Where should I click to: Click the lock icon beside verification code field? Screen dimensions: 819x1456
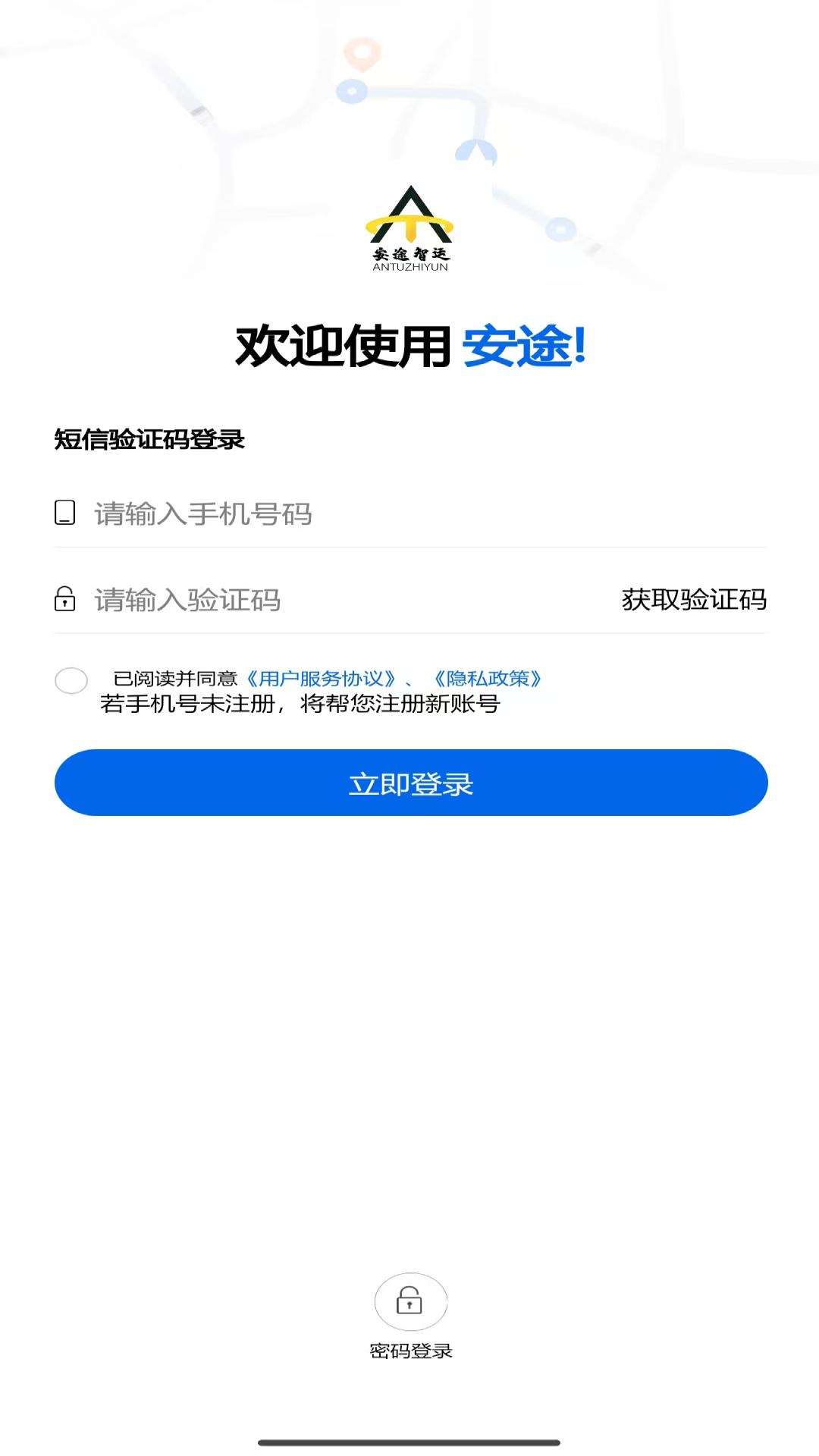65,600
